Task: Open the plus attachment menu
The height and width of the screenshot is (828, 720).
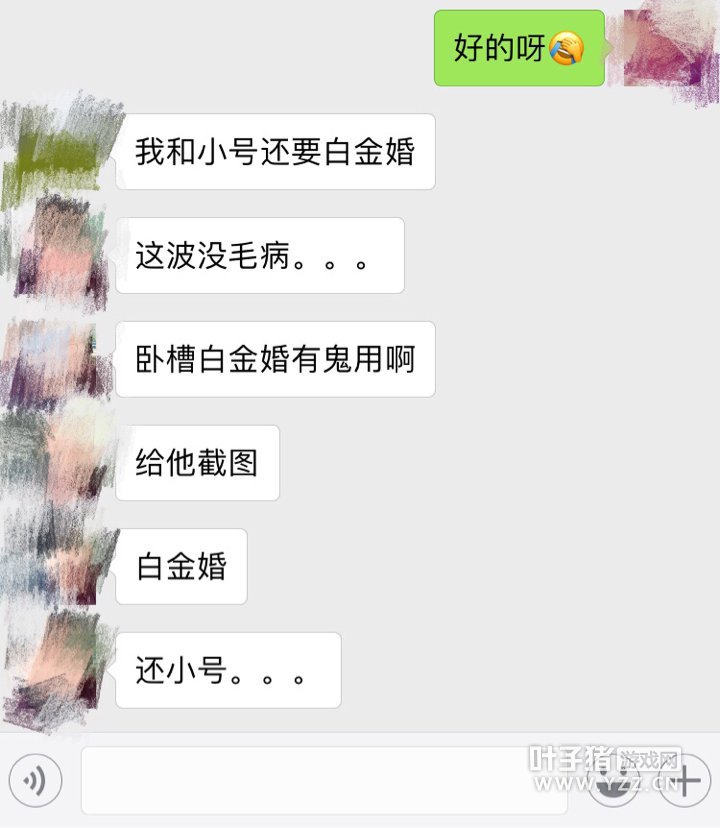Action: (686, 781)
